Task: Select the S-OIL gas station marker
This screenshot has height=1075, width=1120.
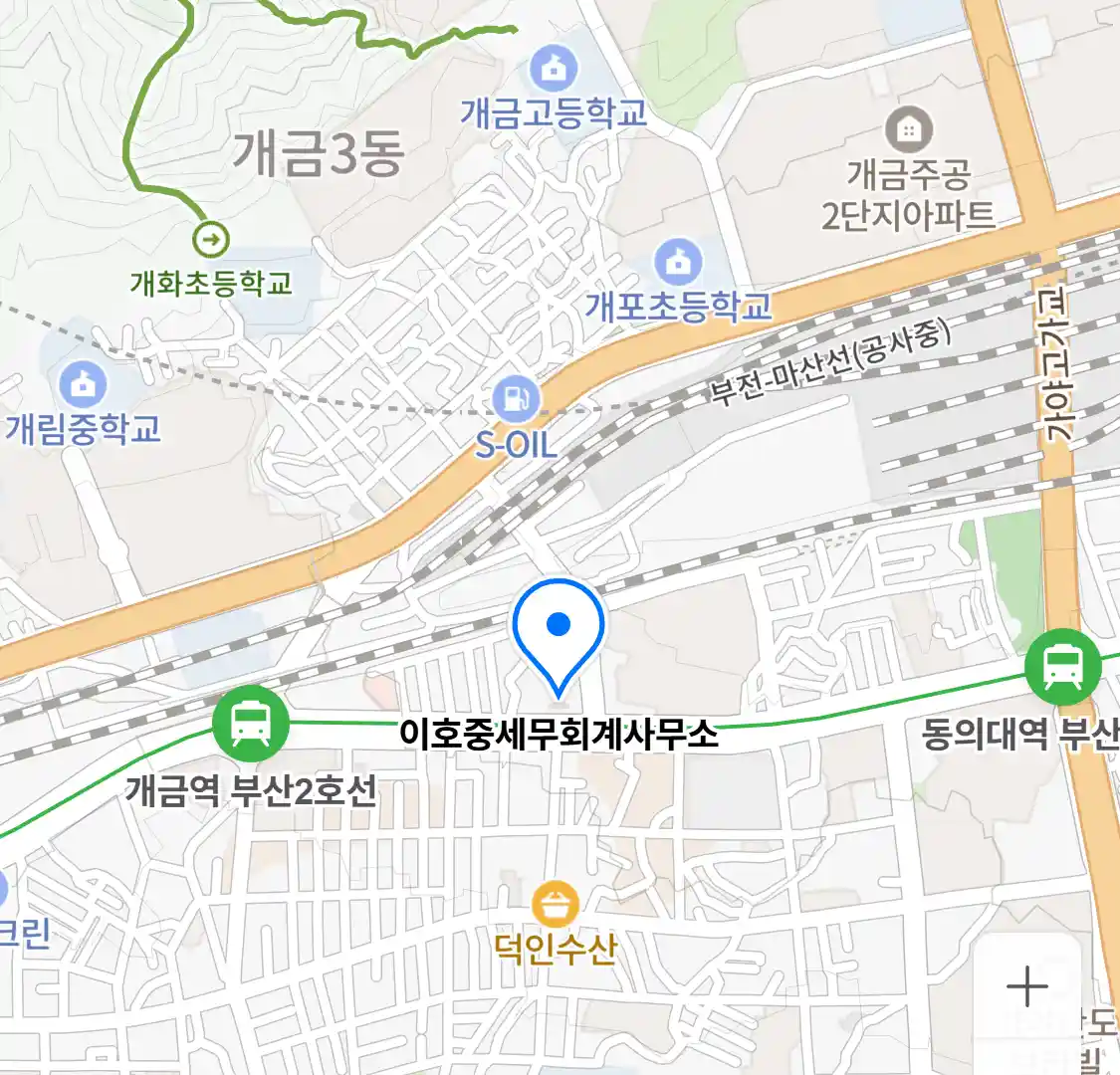Action: pyautogui.click(x=515, y=400)
